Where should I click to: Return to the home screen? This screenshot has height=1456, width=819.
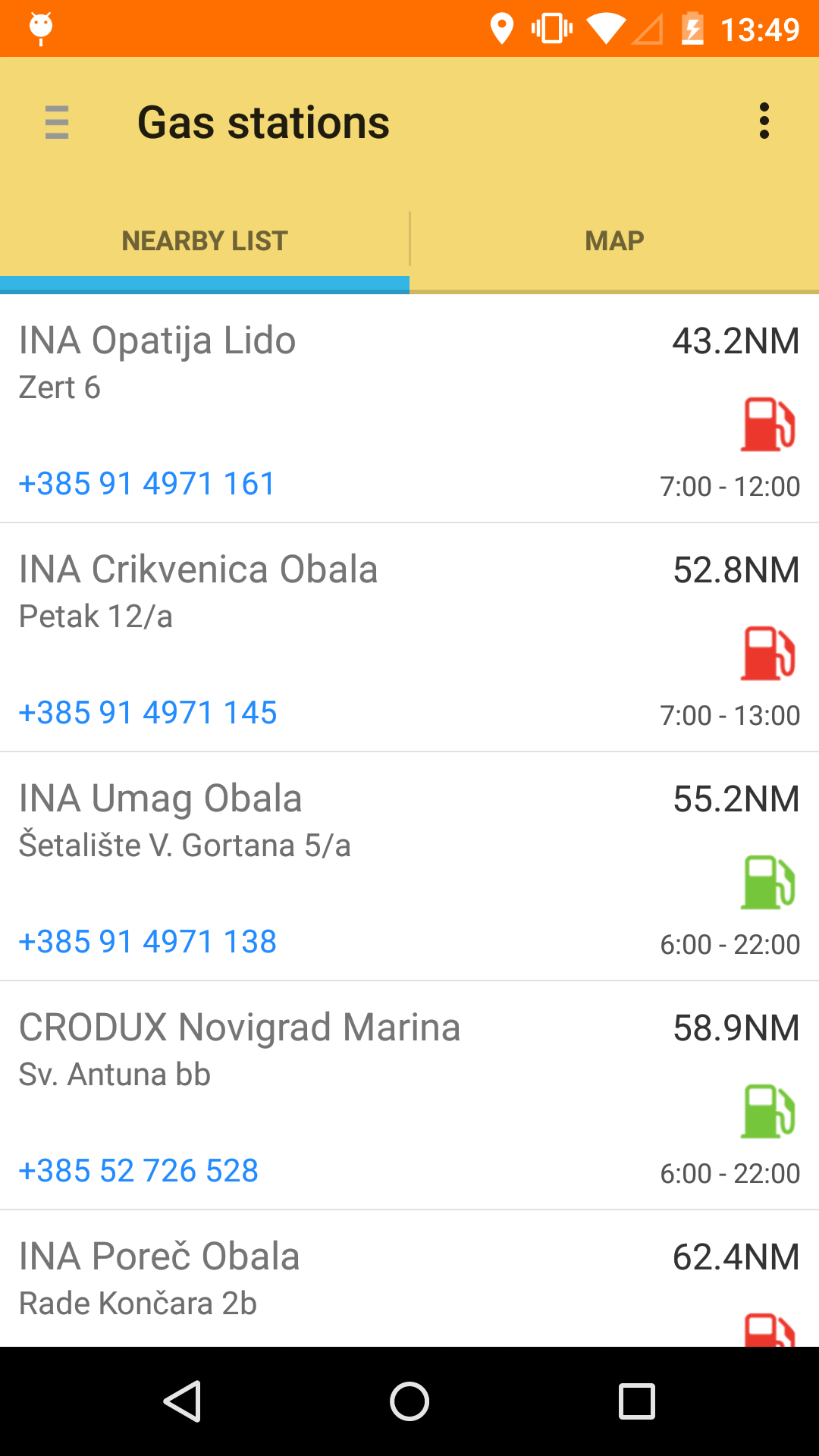[x=409, y=1401]
